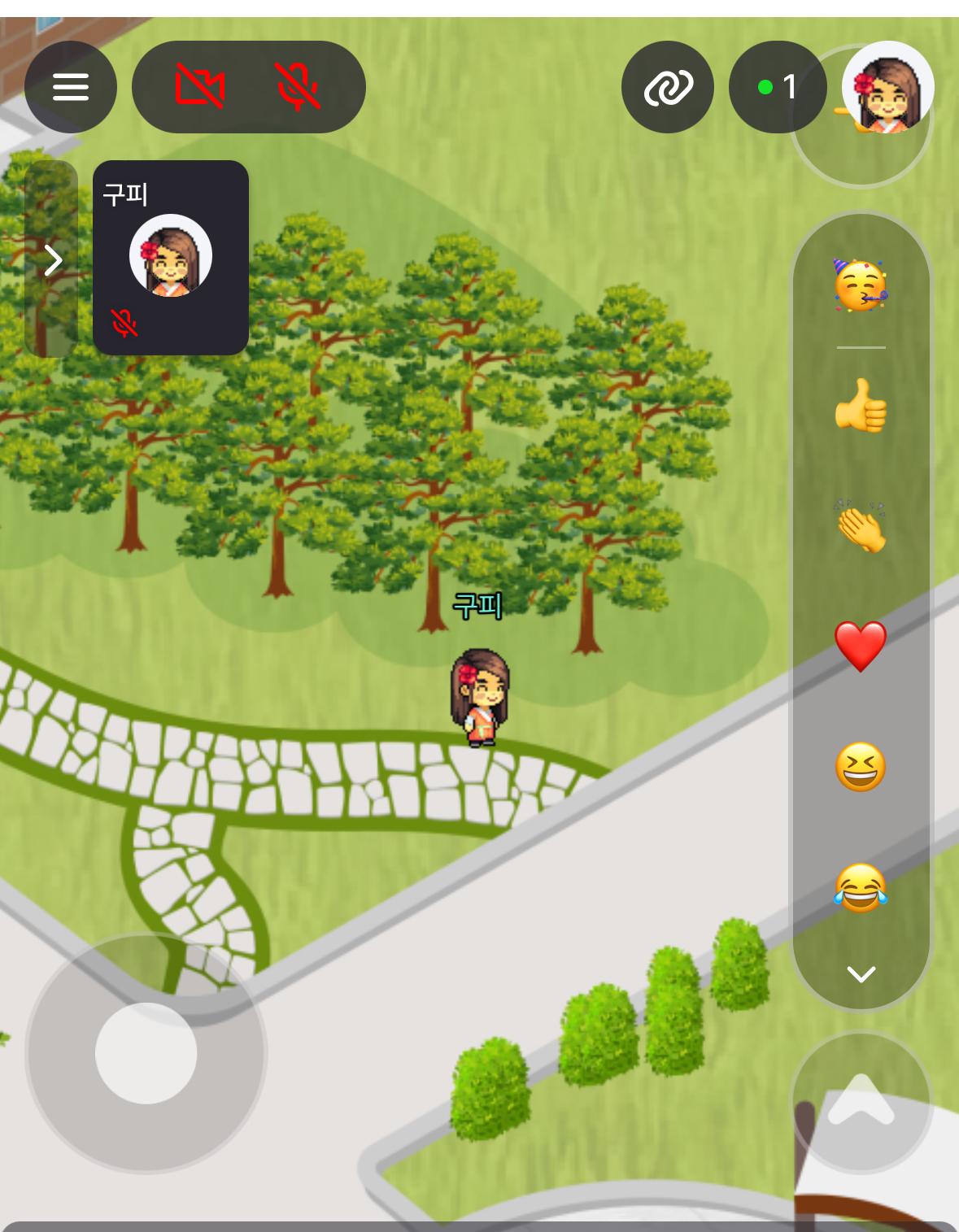The width and height of the screenshot is (959, 1232).
Task: Send the clapping hands reaction
Action: click(x=861, y=526)
